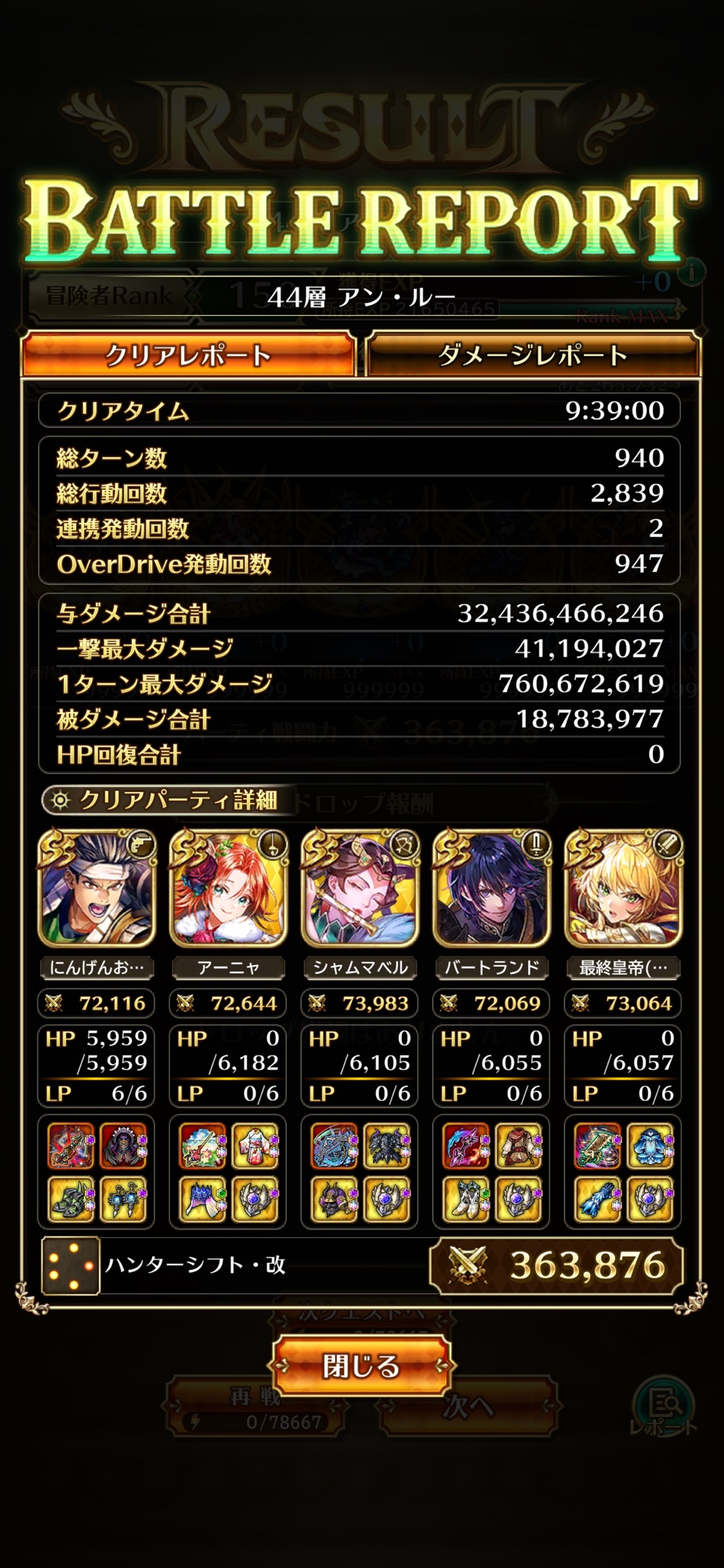Open character portrait of アーニャ

(x=228, y=888)
